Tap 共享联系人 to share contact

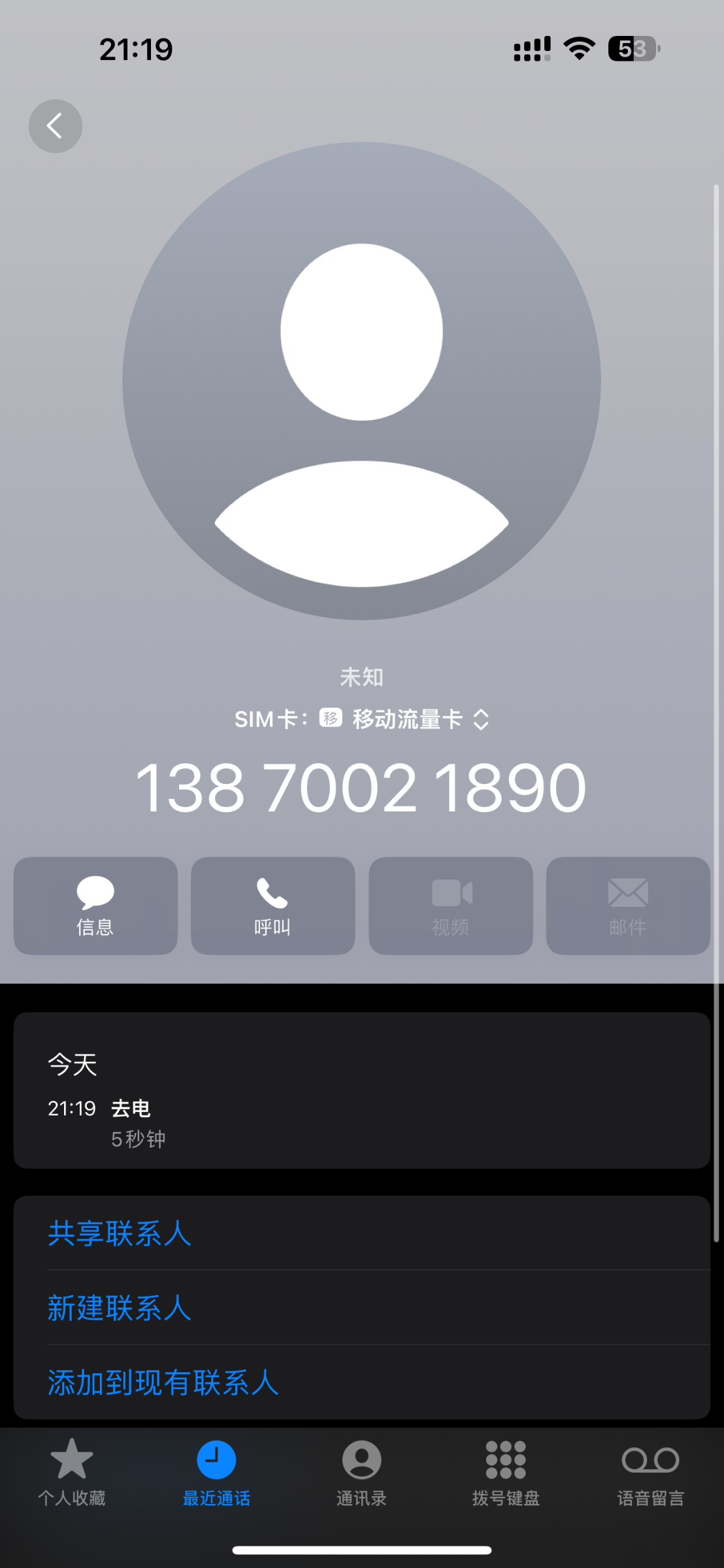click(x=362, y=1233)
